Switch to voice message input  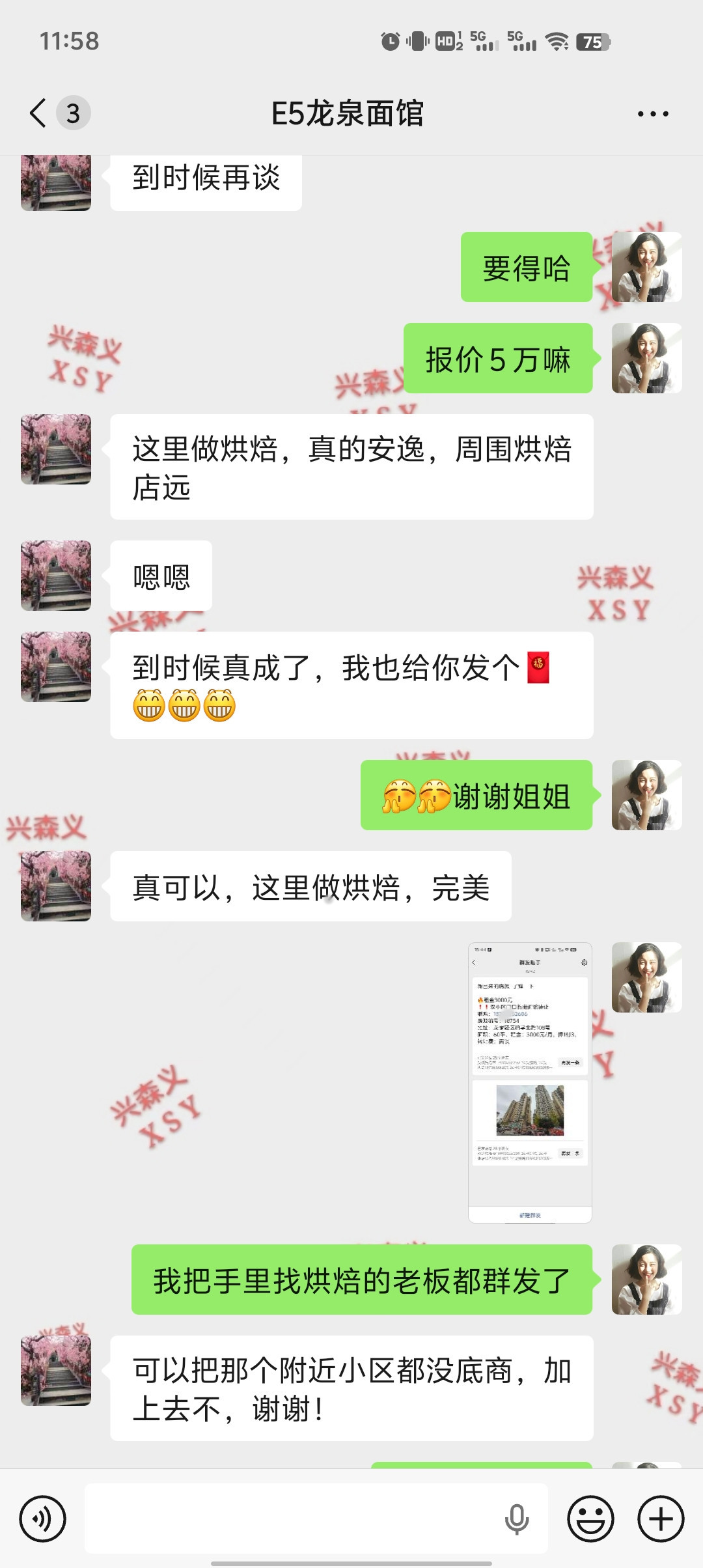[x=43, y=1519]
